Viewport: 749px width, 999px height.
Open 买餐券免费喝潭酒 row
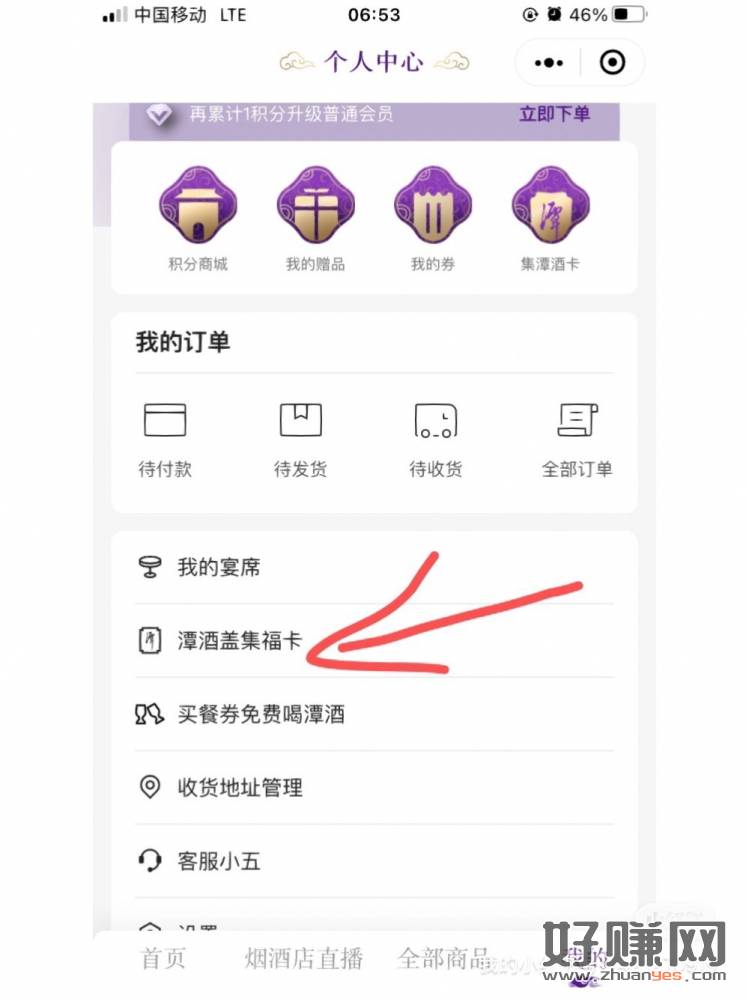[374, 714]
